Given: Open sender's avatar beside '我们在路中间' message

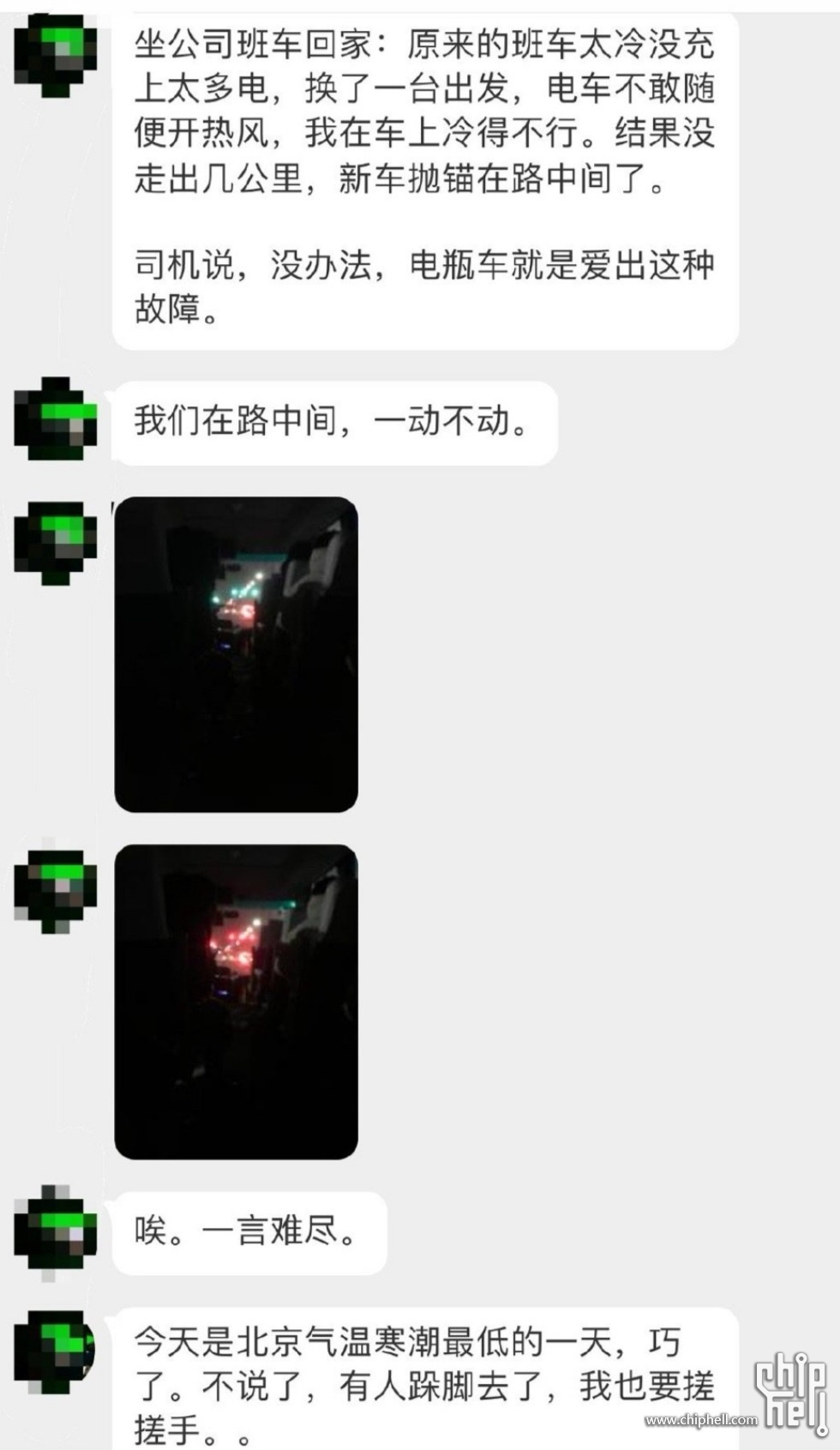Looking at the screenshot, I should coord(55,420).
